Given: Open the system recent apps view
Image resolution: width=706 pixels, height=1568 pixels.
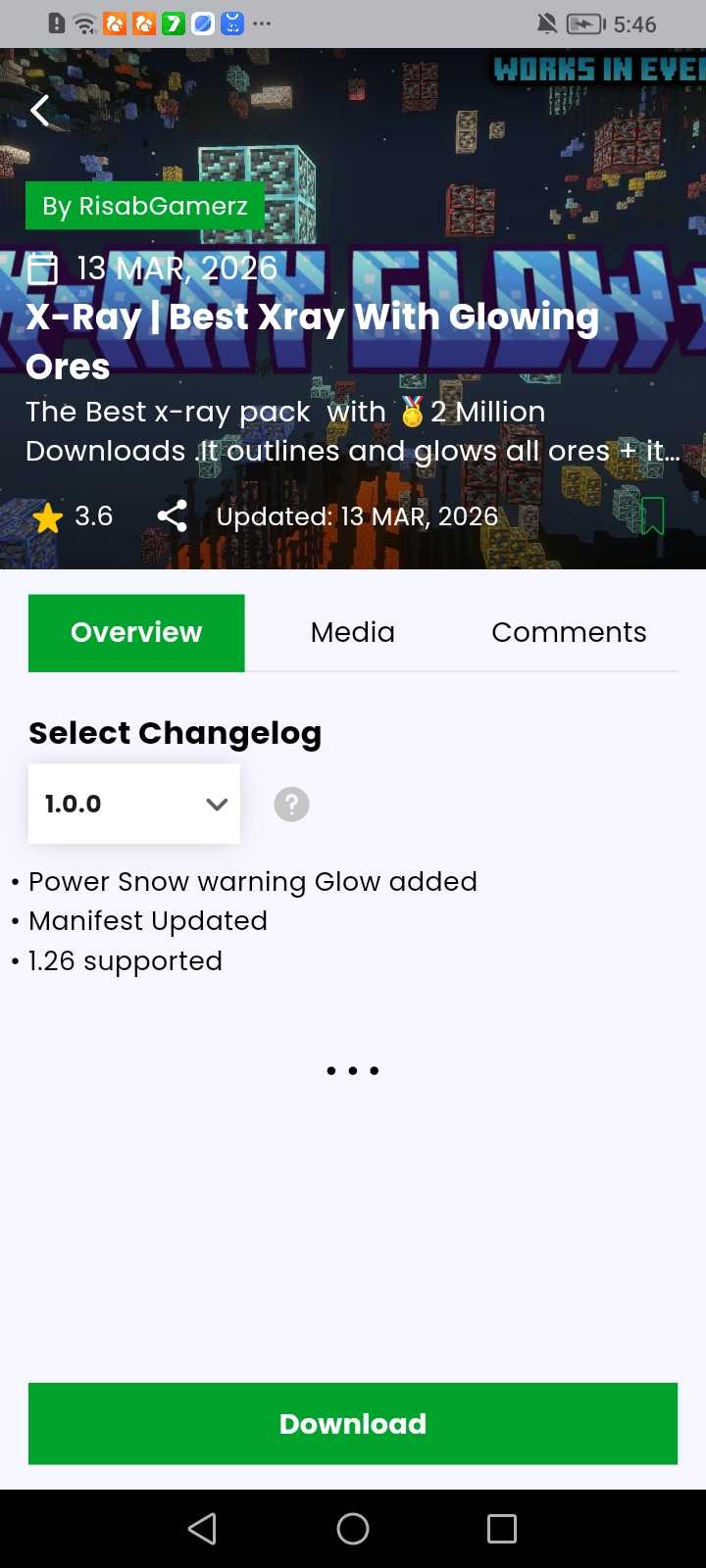Looking at the screenshot, I should [x=501, y=1528].
